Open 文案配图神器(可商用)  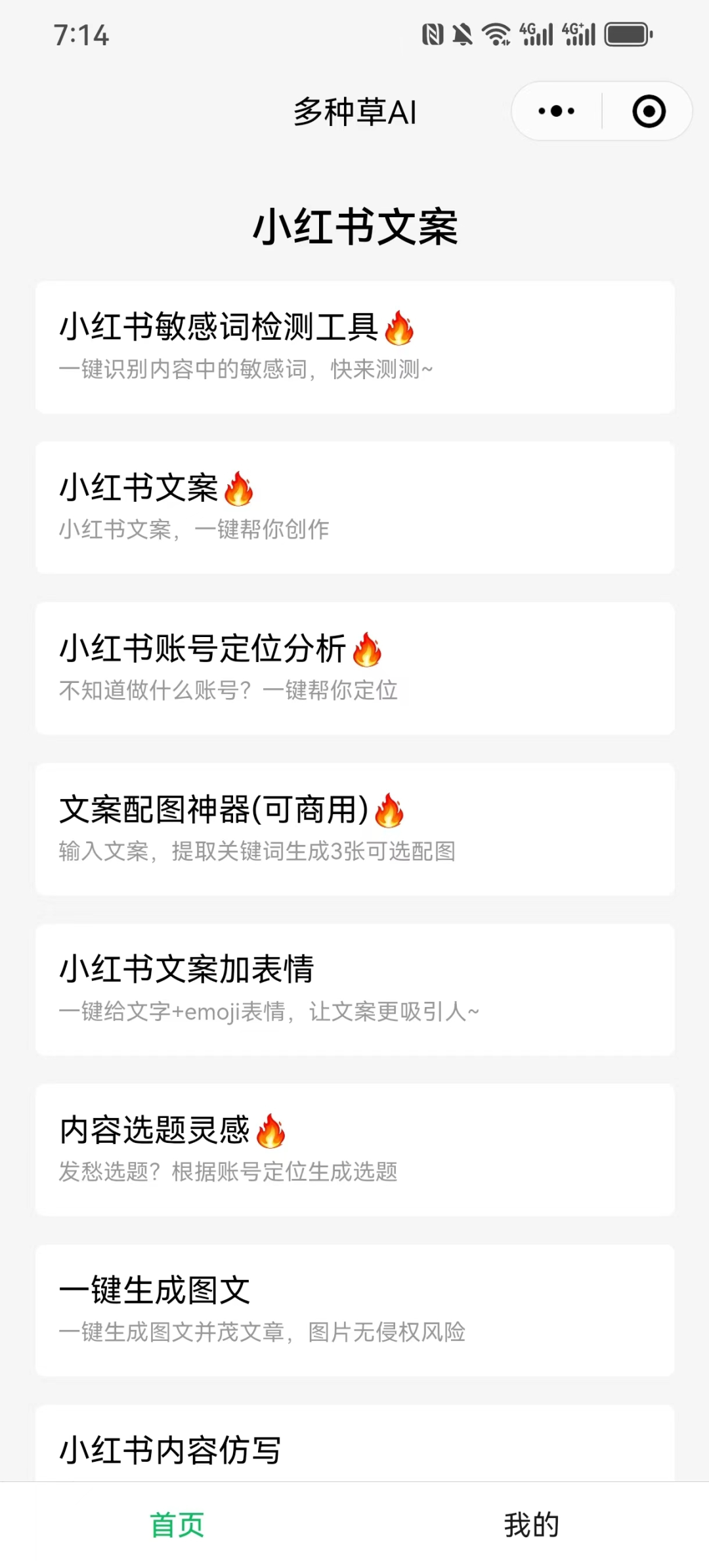(355, 829)
